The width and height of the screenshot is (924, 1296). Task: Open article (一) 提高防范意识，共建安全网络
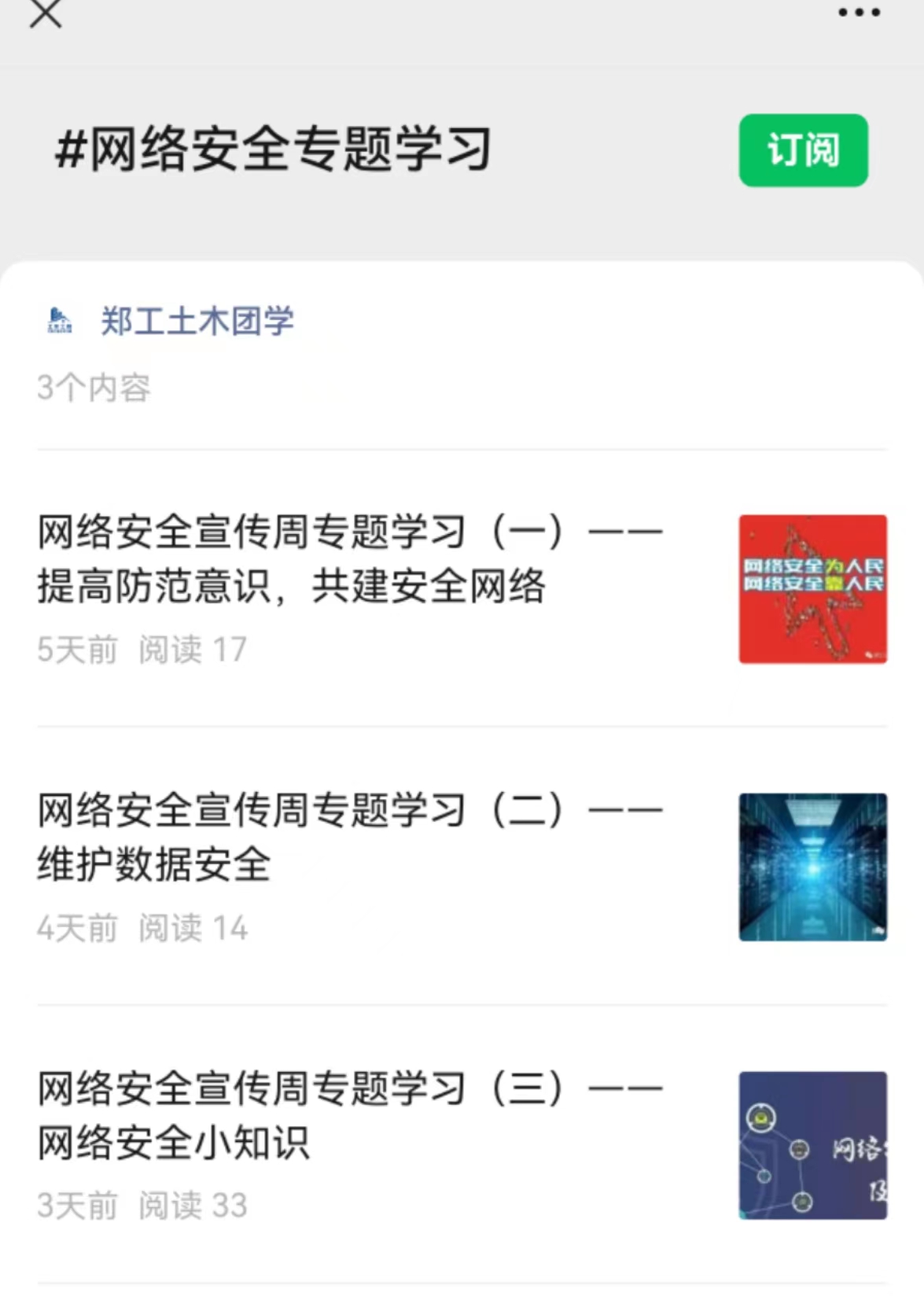pos(350,559)
